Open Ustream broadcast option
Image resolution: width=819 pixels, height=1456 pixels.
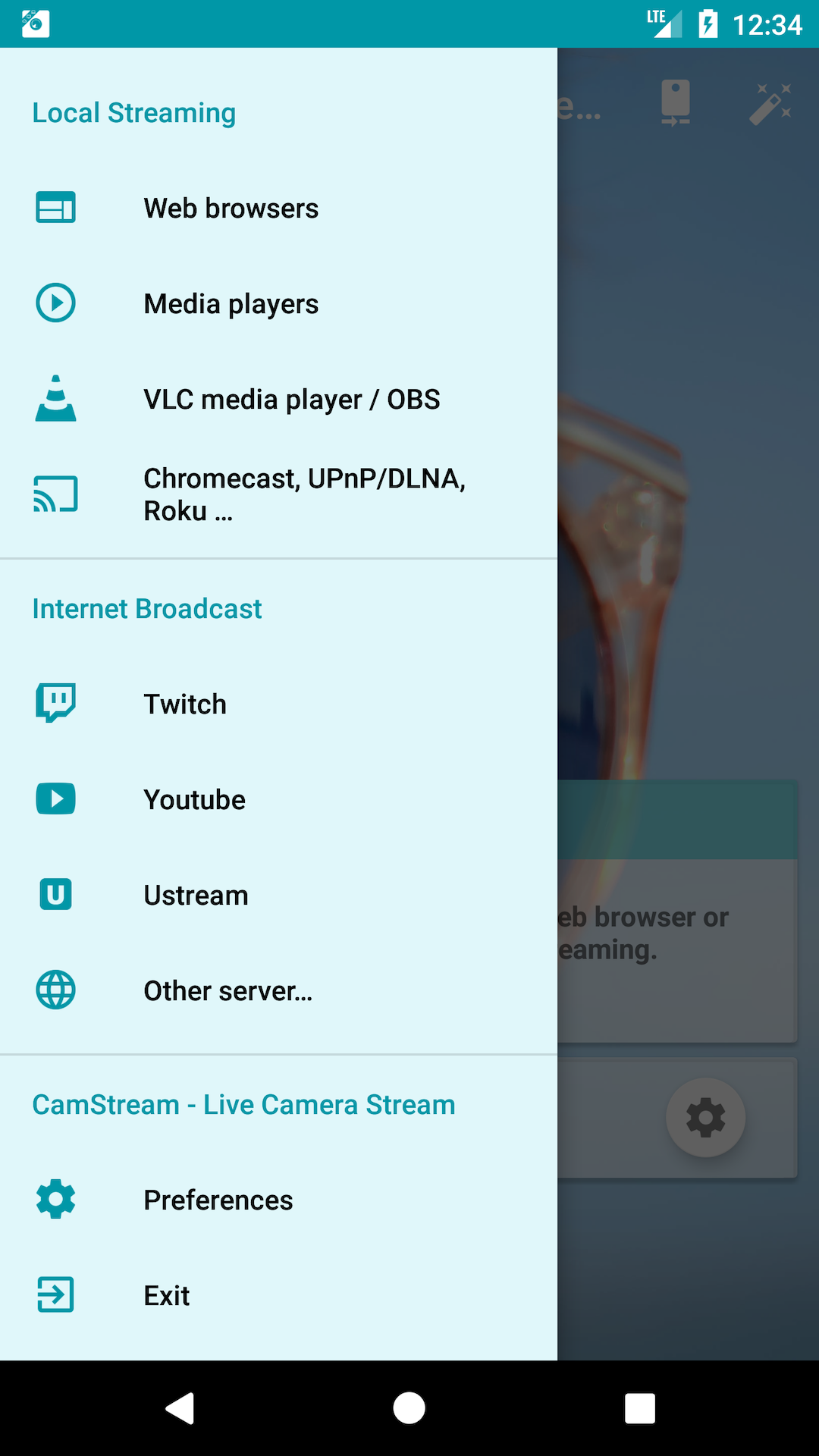coord(278,895)
